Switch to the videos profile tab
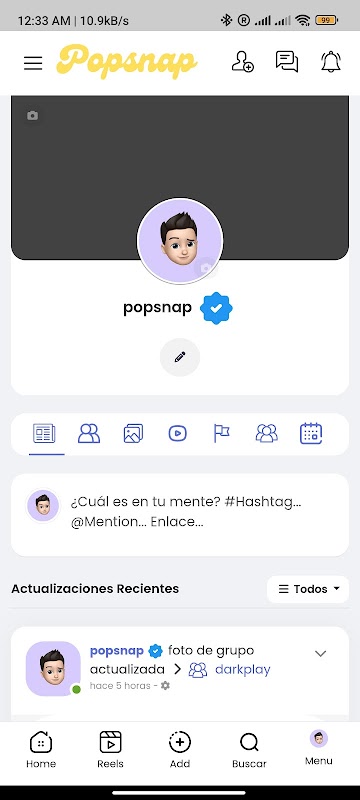The image size is (360, 800). [x=177, y=434]
